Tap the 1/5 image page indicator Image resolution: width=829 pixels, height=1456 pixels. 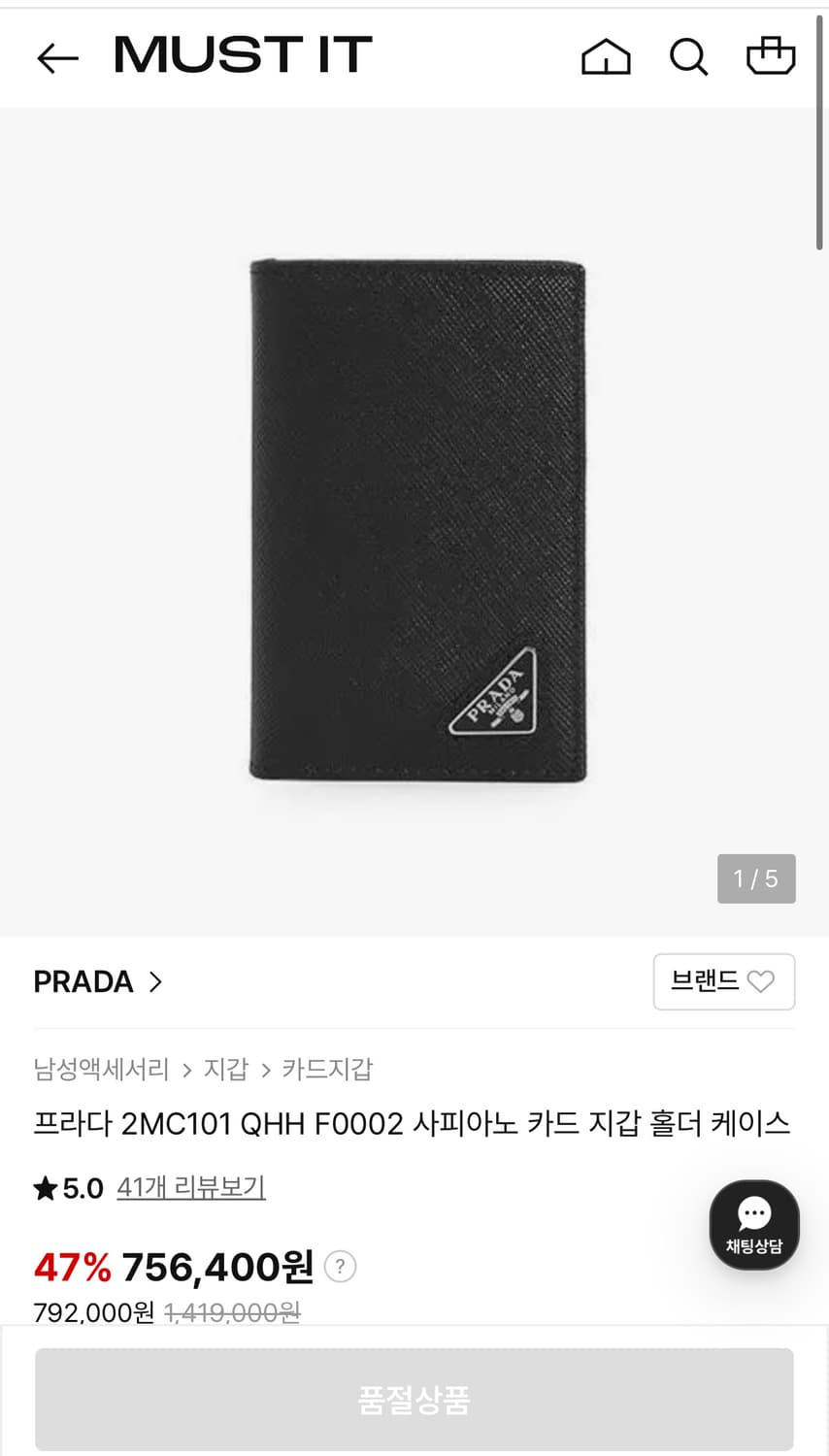pyautogui.click(x=756, y=878)
